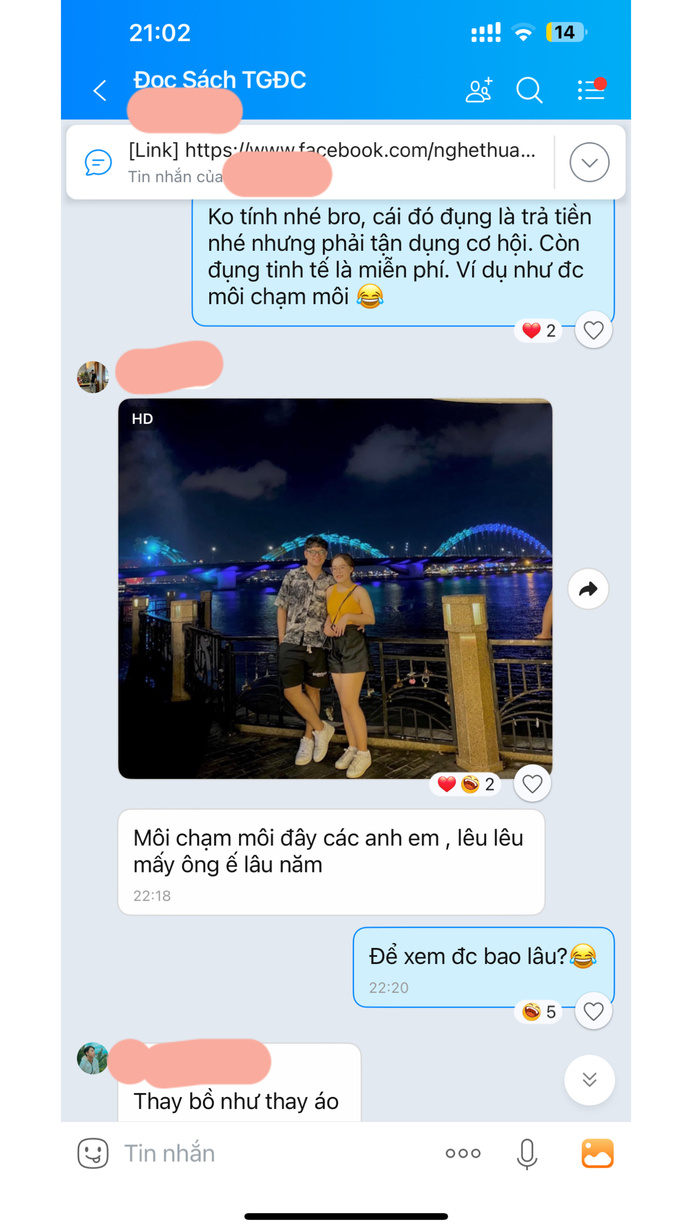Go back from Đọc Sách TGĐC chat
Image resolution: width=692 pixels, height=1229 pixels.
[x=100, y=91]
